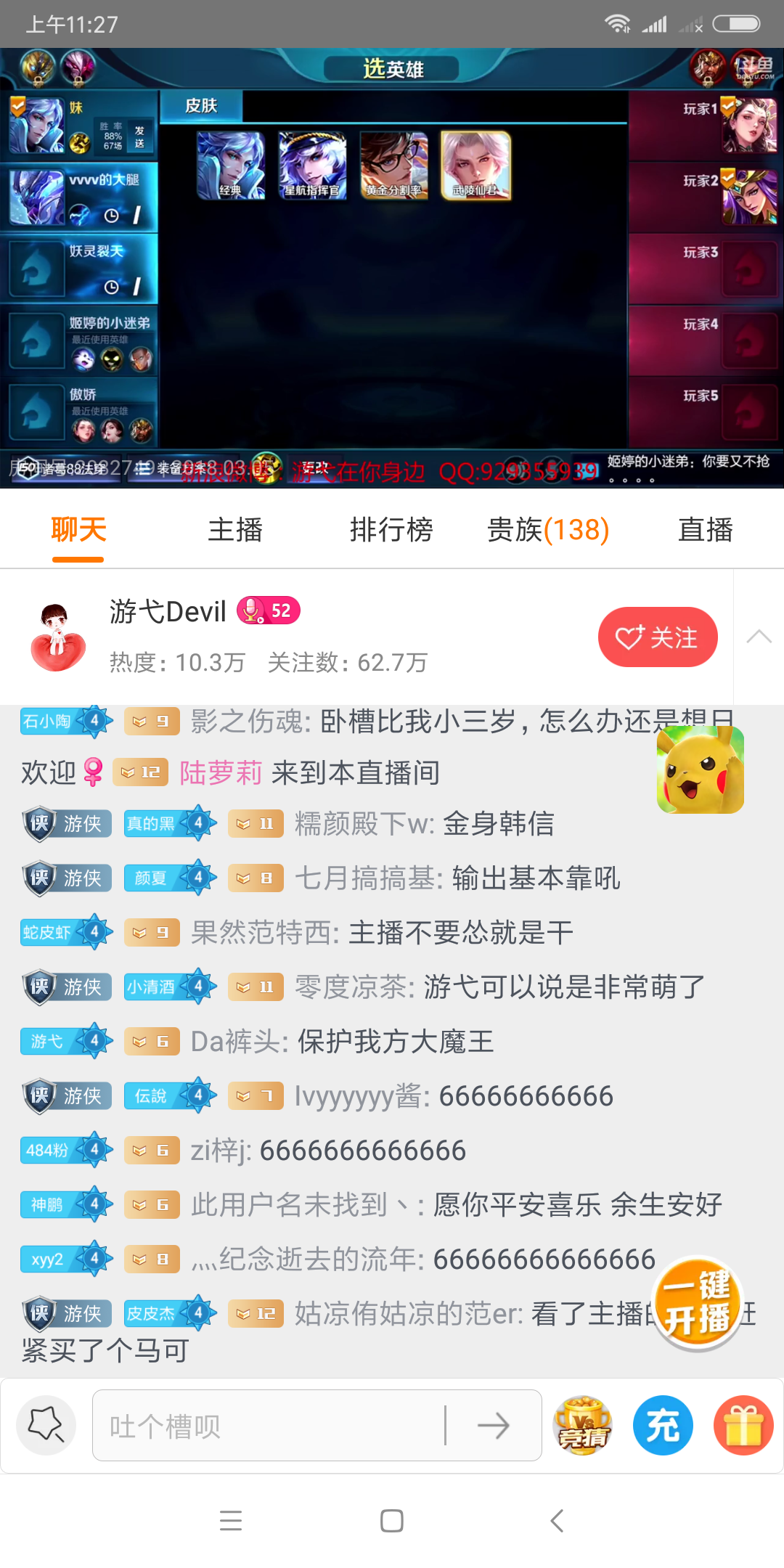Tap the Pikachu game ad icon
784x1568 pixels.
(x=699, y=771)
